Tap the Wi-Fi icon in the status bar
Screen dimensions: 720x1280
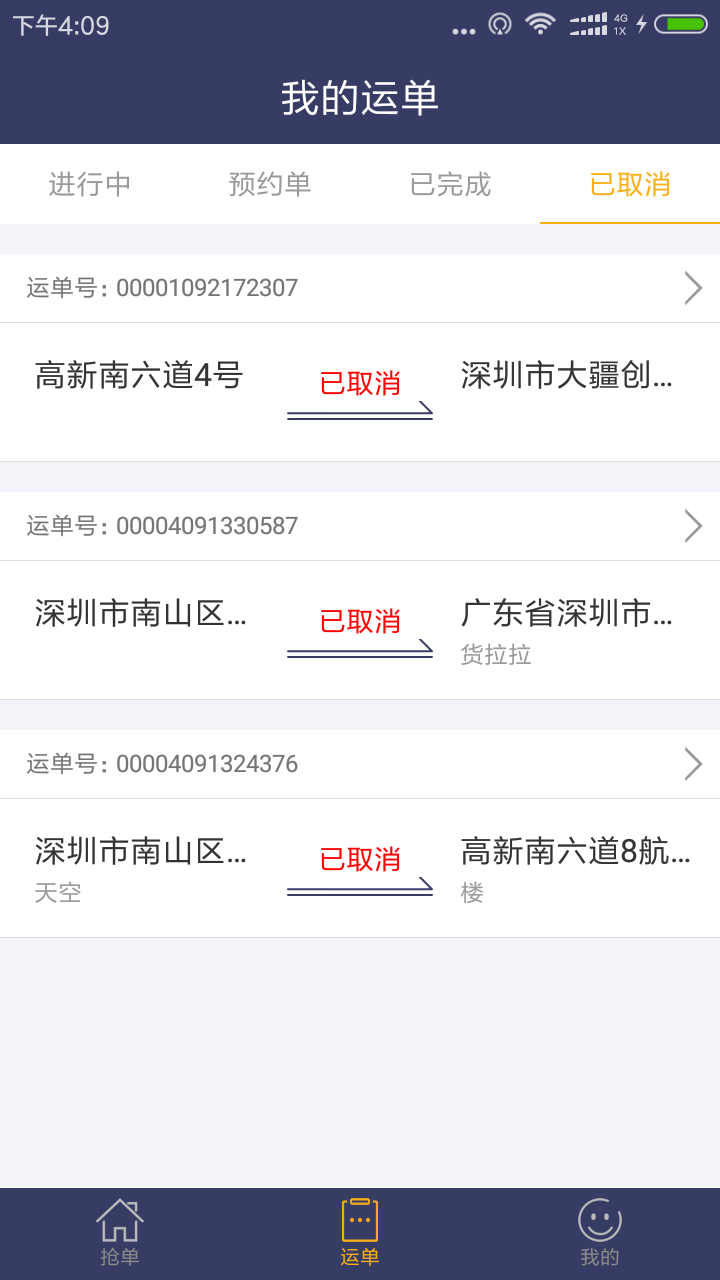point(538,25)
